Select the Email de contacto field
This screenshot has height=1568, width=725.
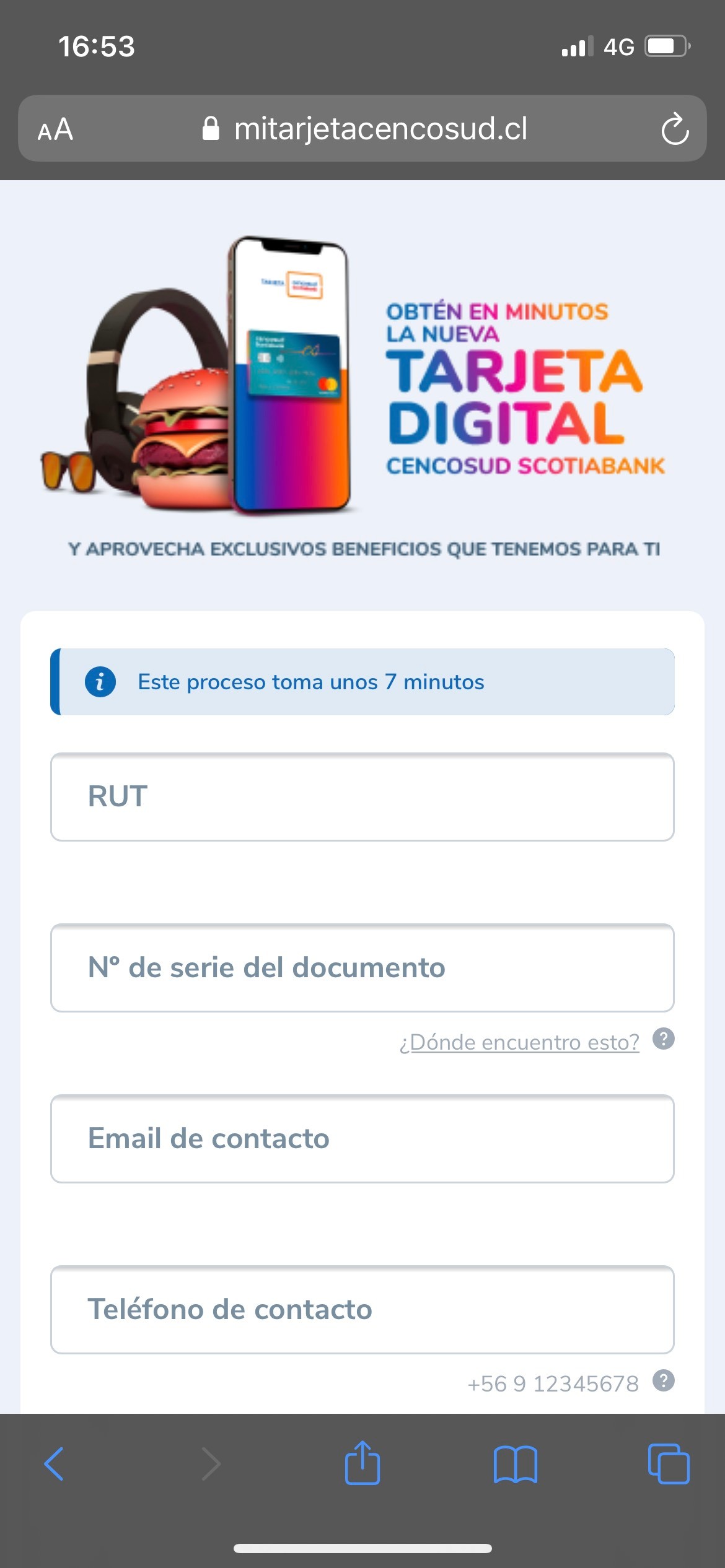(362, 1139)
